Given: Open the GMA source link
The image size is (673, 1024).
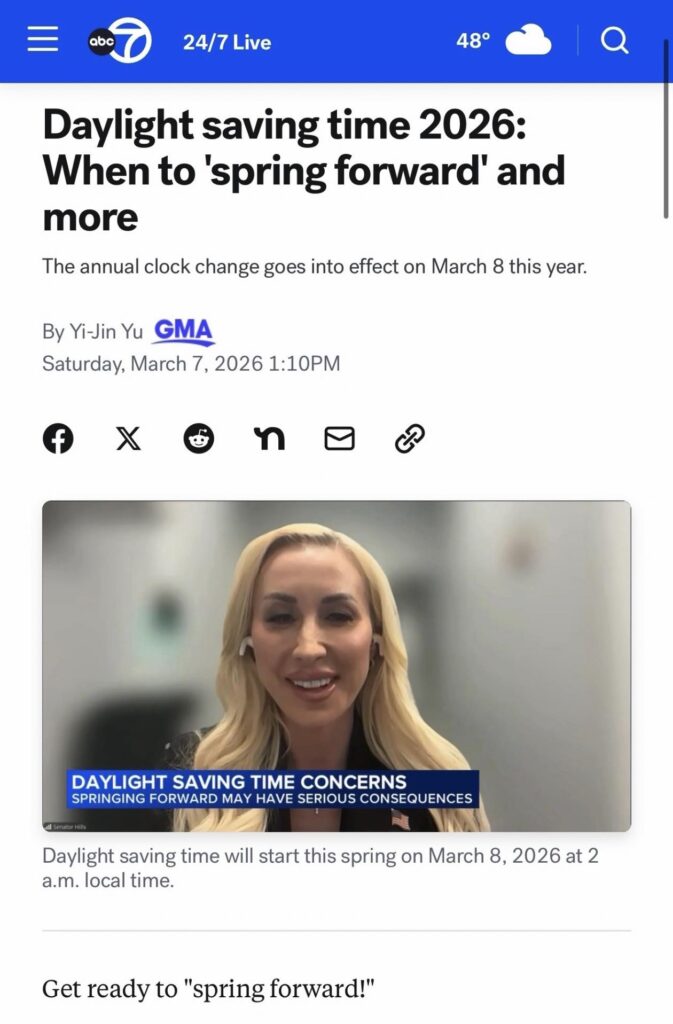Looking at the screenshot, I should (184, 332).
